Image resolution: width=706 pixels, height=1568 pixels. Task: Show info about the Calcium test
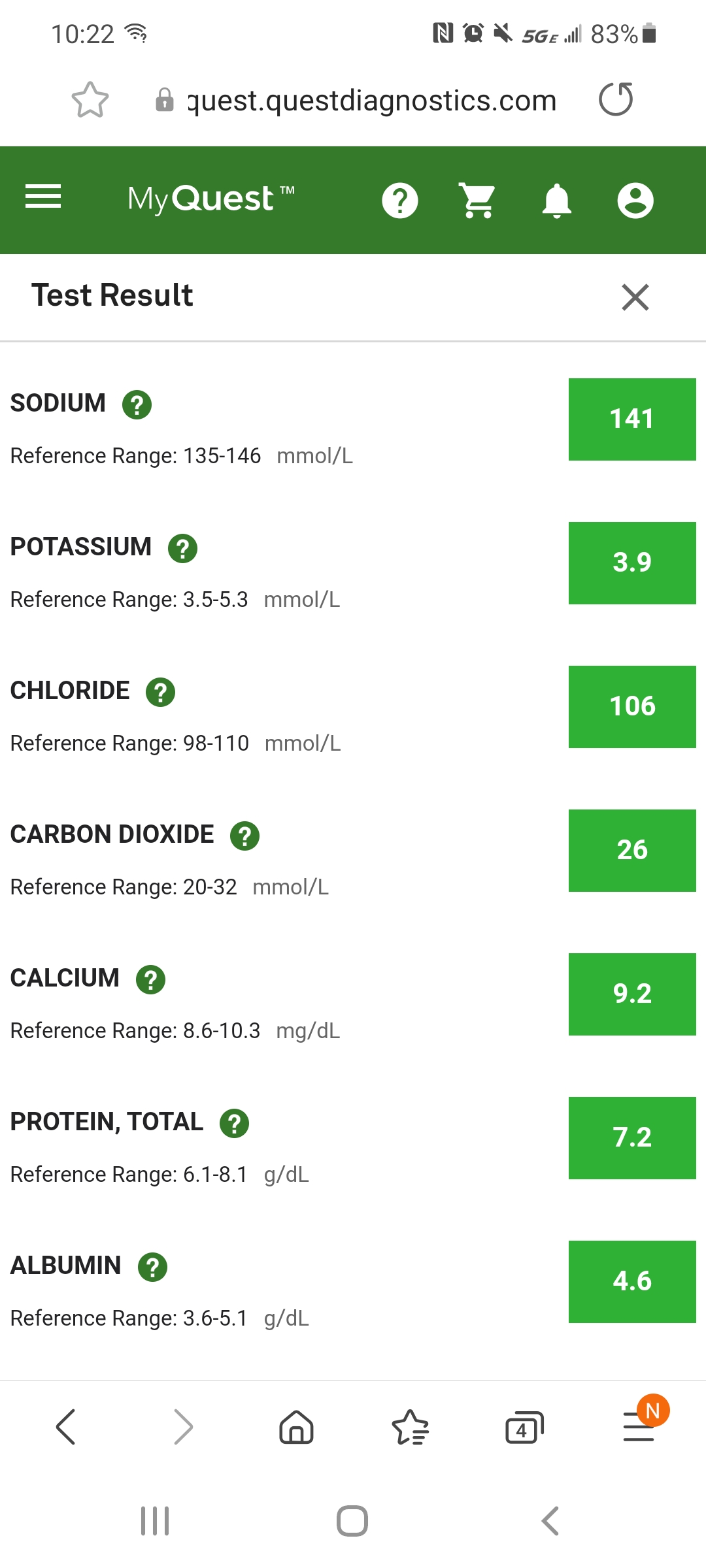pos(150,979)
